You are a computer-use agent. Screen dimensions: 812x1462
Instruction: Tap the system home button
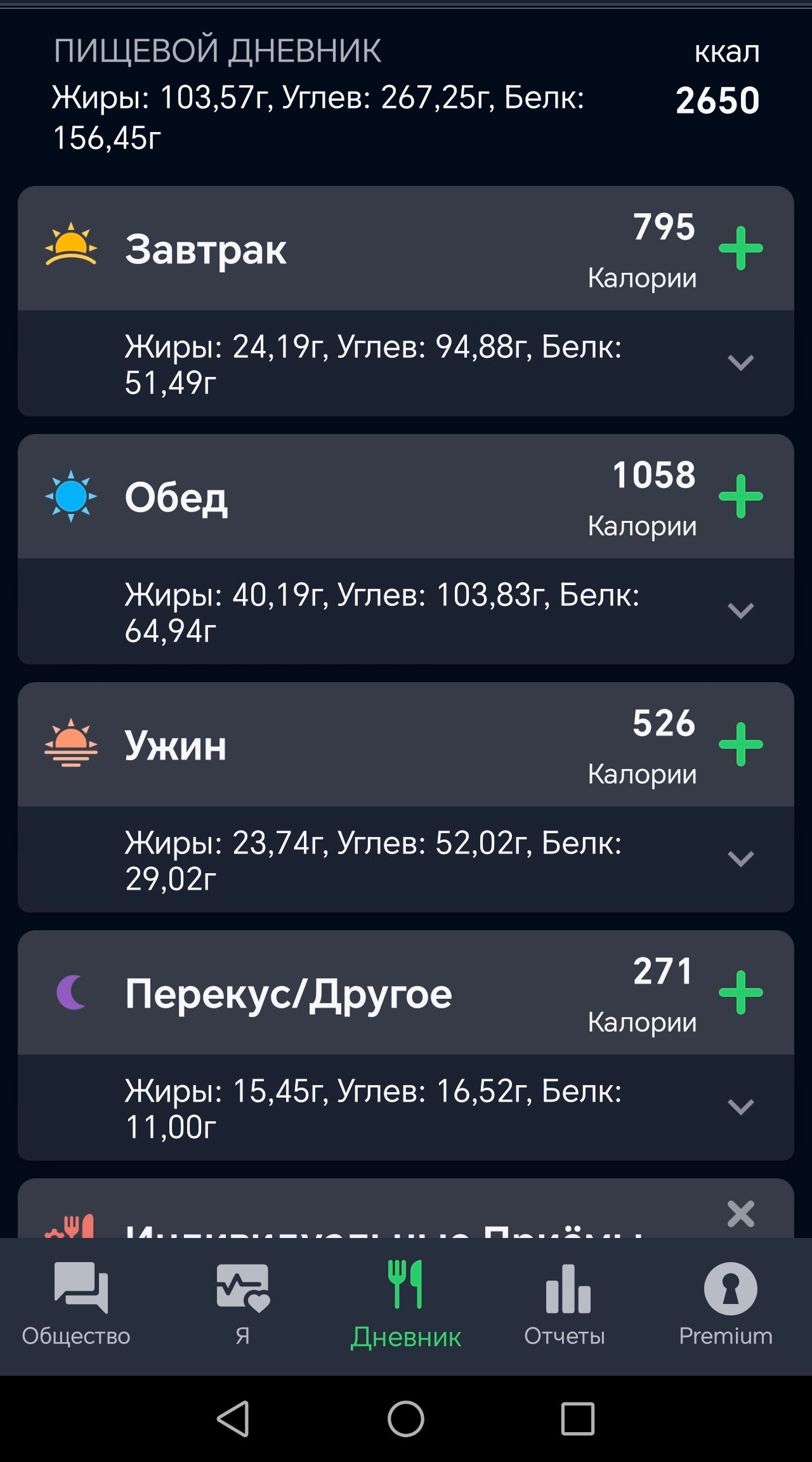406,1419
